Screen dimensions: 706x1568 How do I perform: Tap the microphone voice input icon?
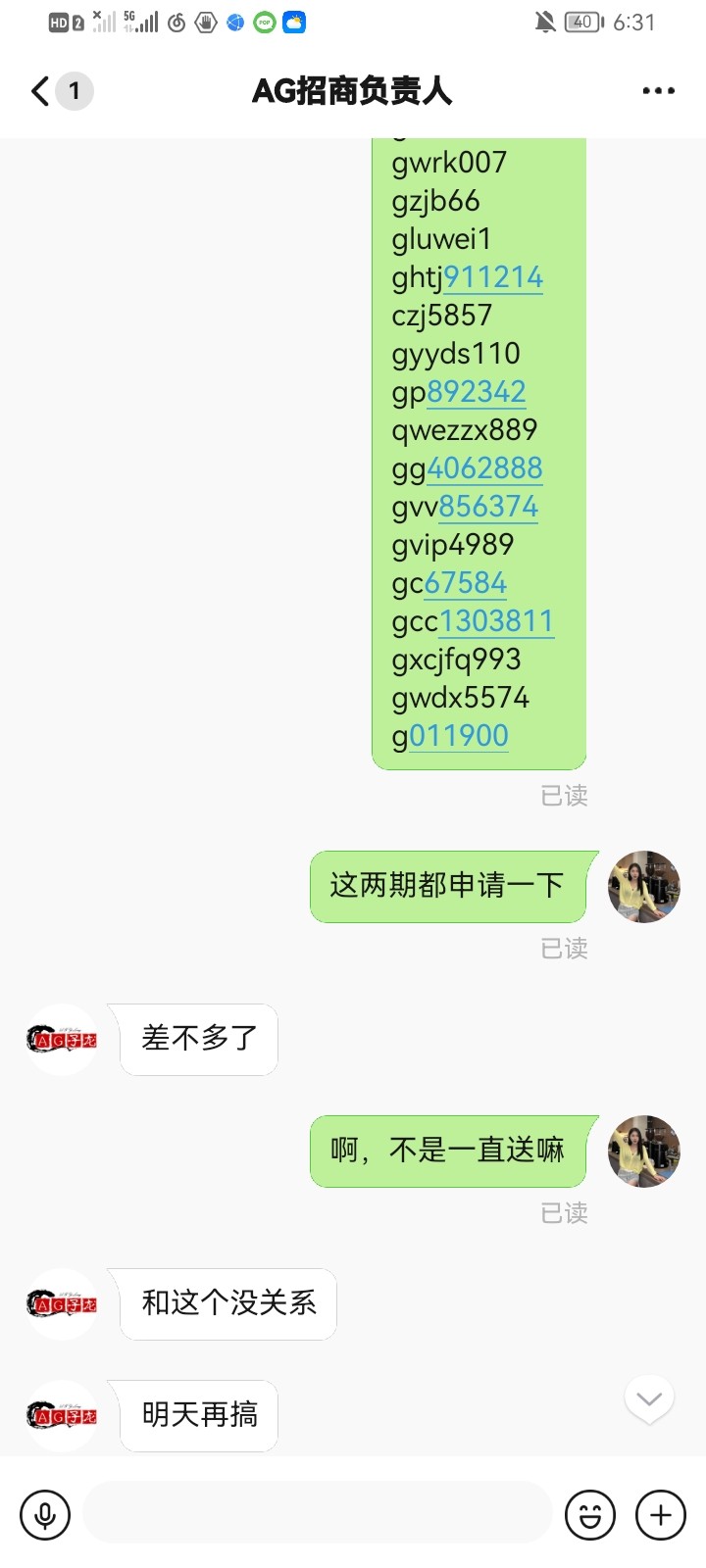tap(45, 1515)
